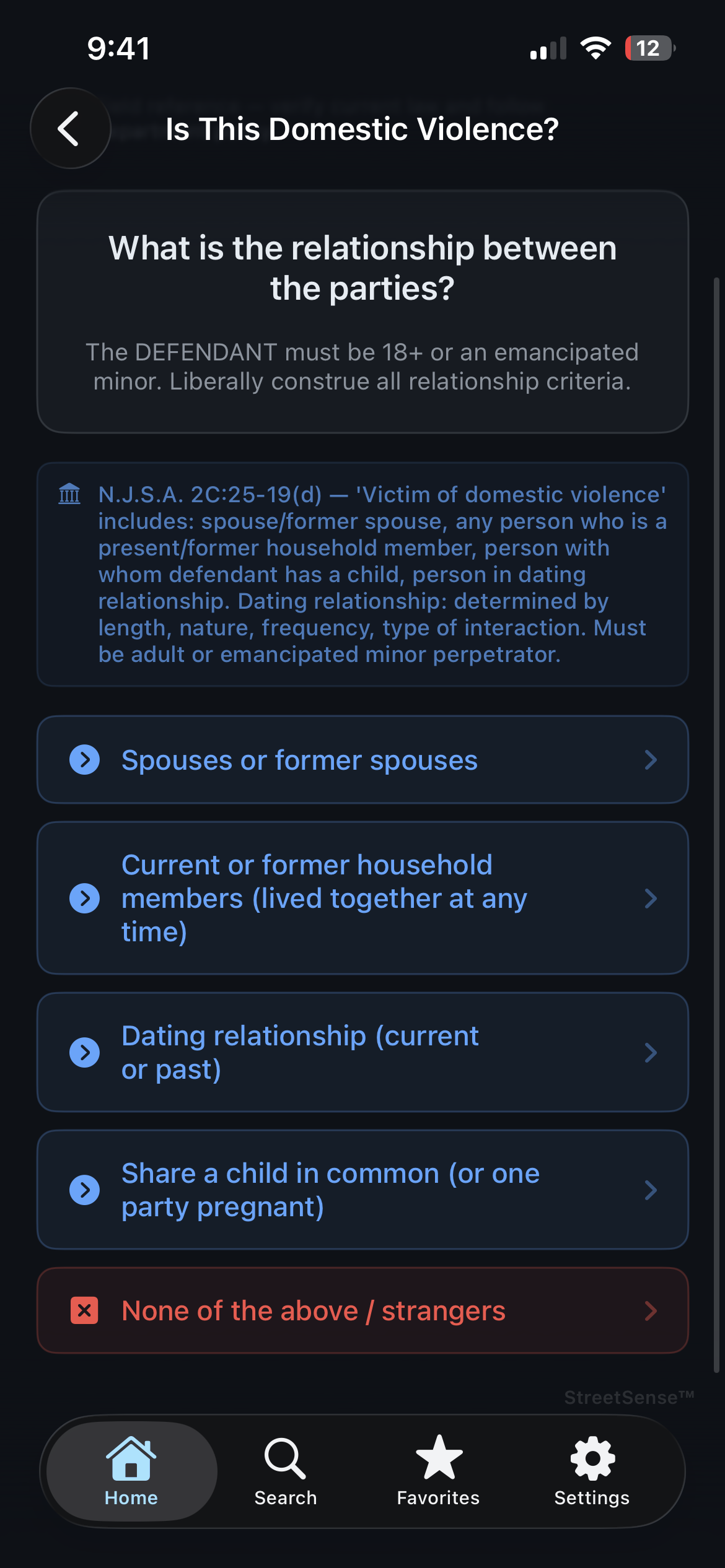Select Share a child in common option
The image size is (725, 1568).
click(x=362, y=1189)
